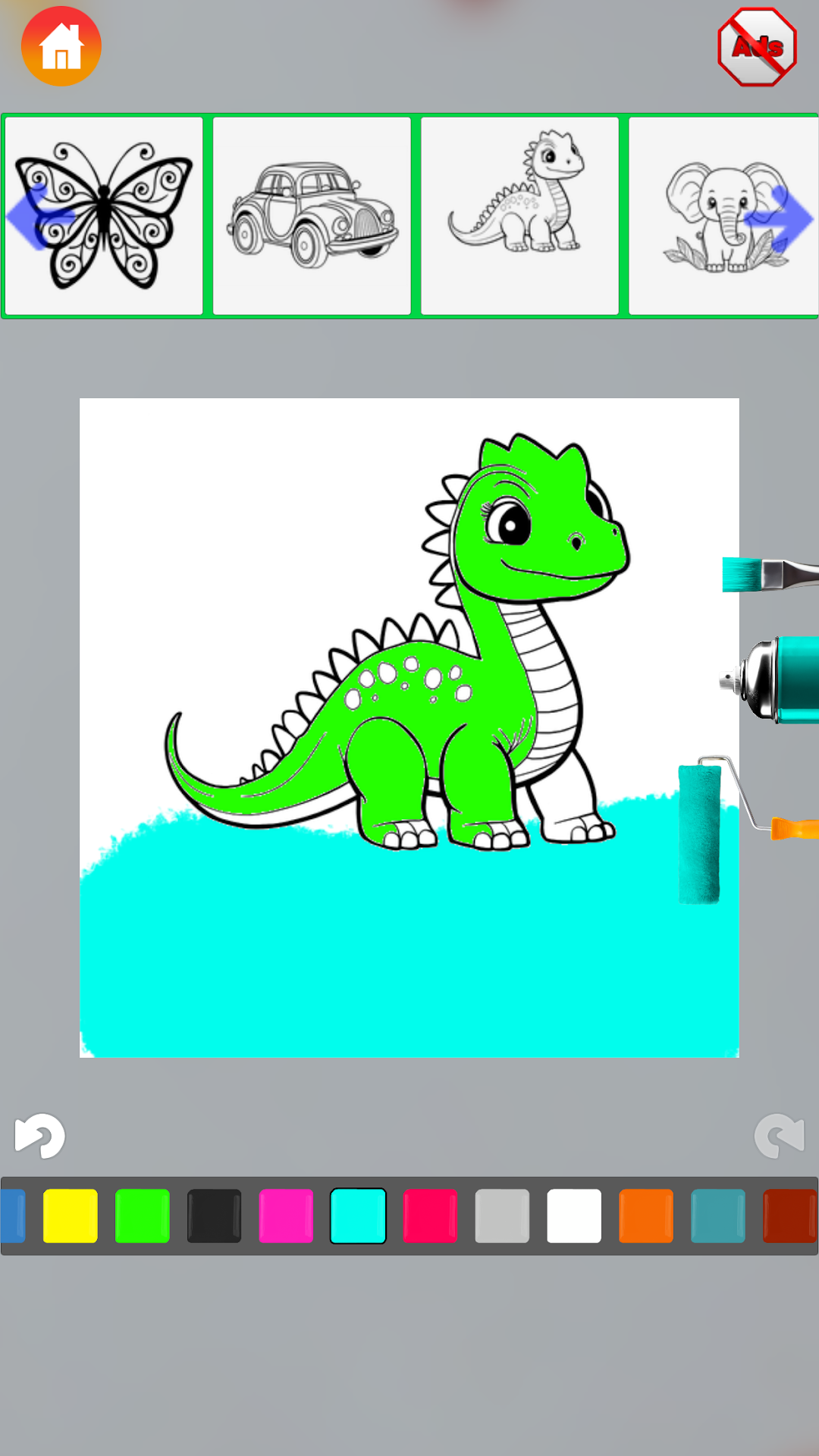Pick the magenta pink swatch
The height and width of the screenshot is (1456, 819).
pyautogui.click(x=286, y=1216)
